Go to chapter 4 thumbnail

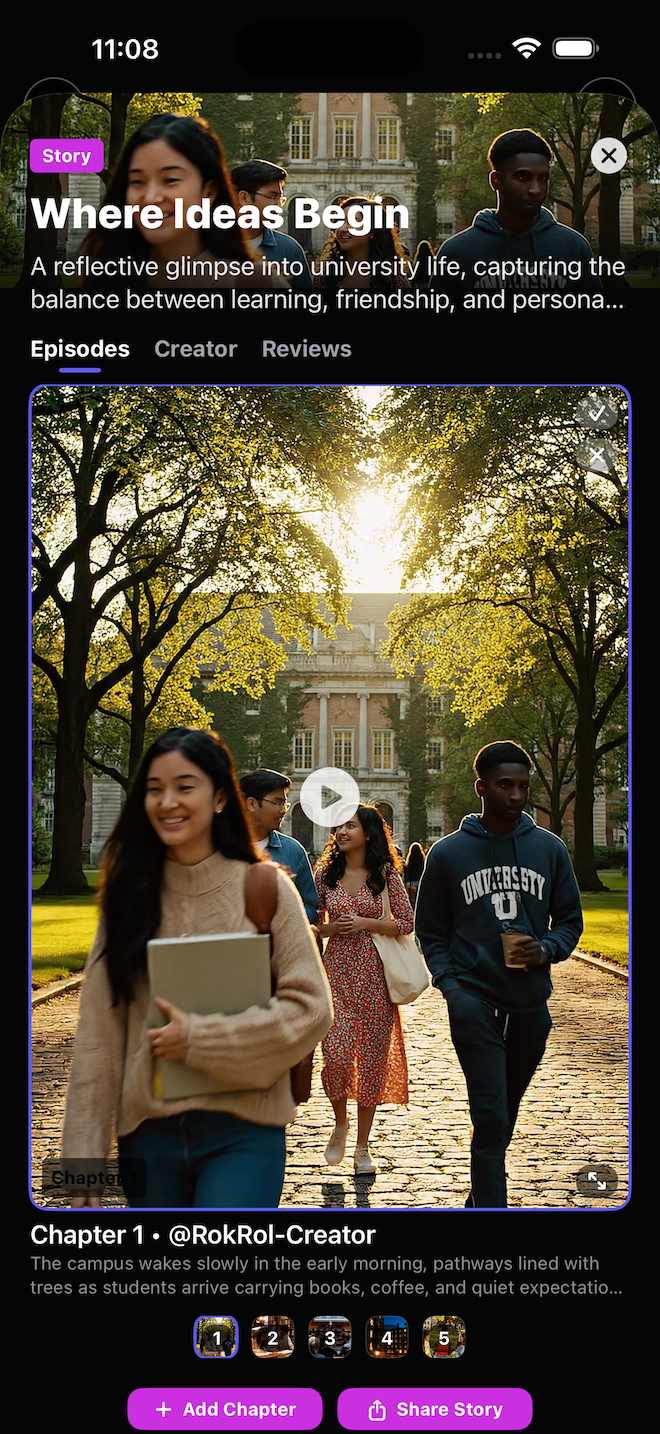387,1337
